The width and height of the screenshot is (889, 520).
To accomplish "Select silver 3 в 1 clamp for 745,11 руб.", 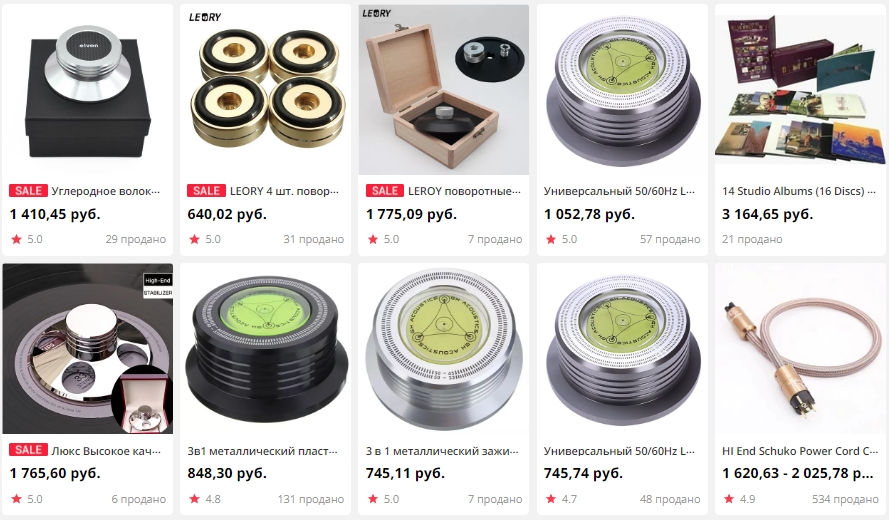I will 444,348.
